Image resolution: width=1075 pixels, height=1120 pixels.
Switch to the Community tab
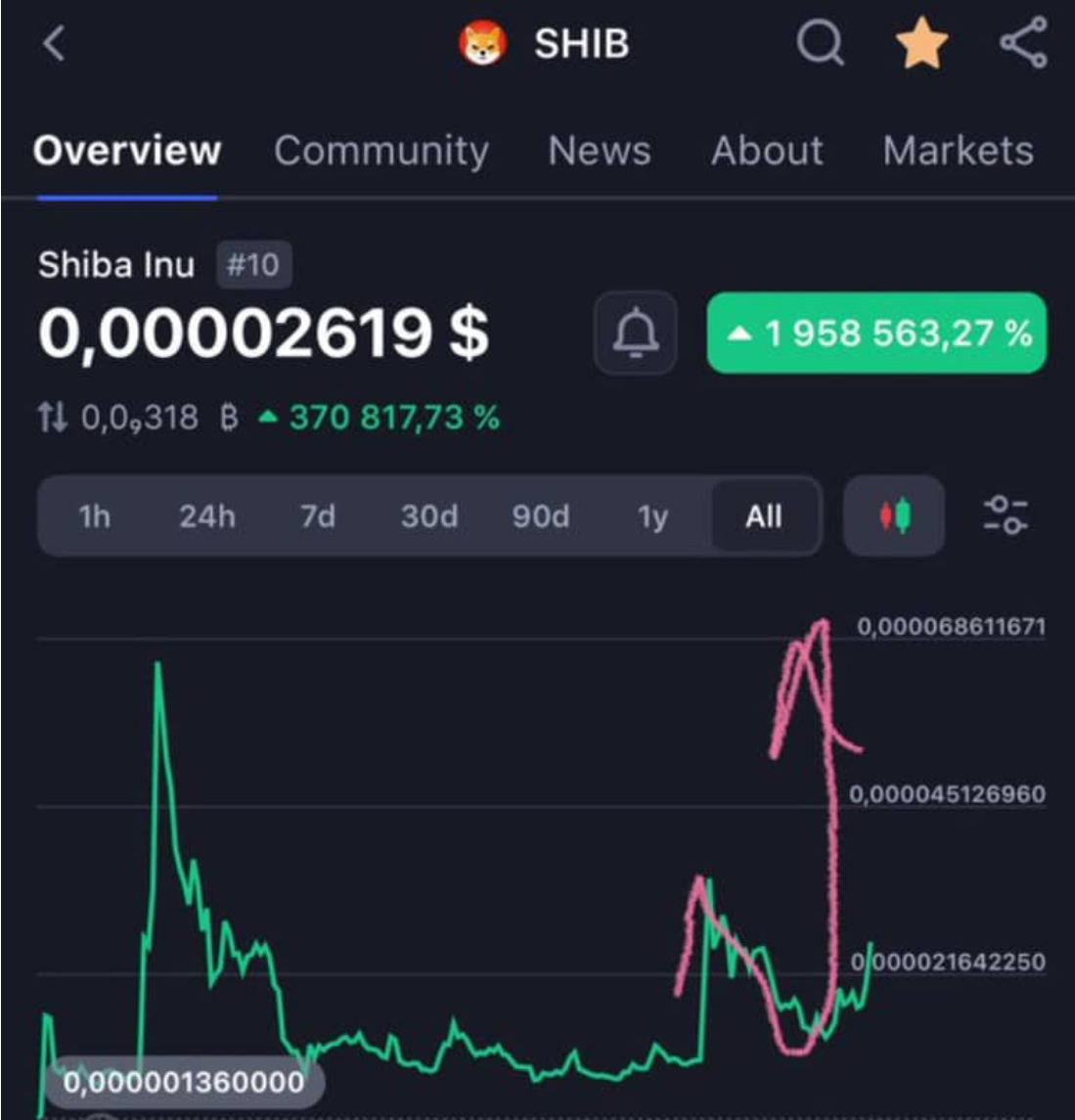coord(381,151)
